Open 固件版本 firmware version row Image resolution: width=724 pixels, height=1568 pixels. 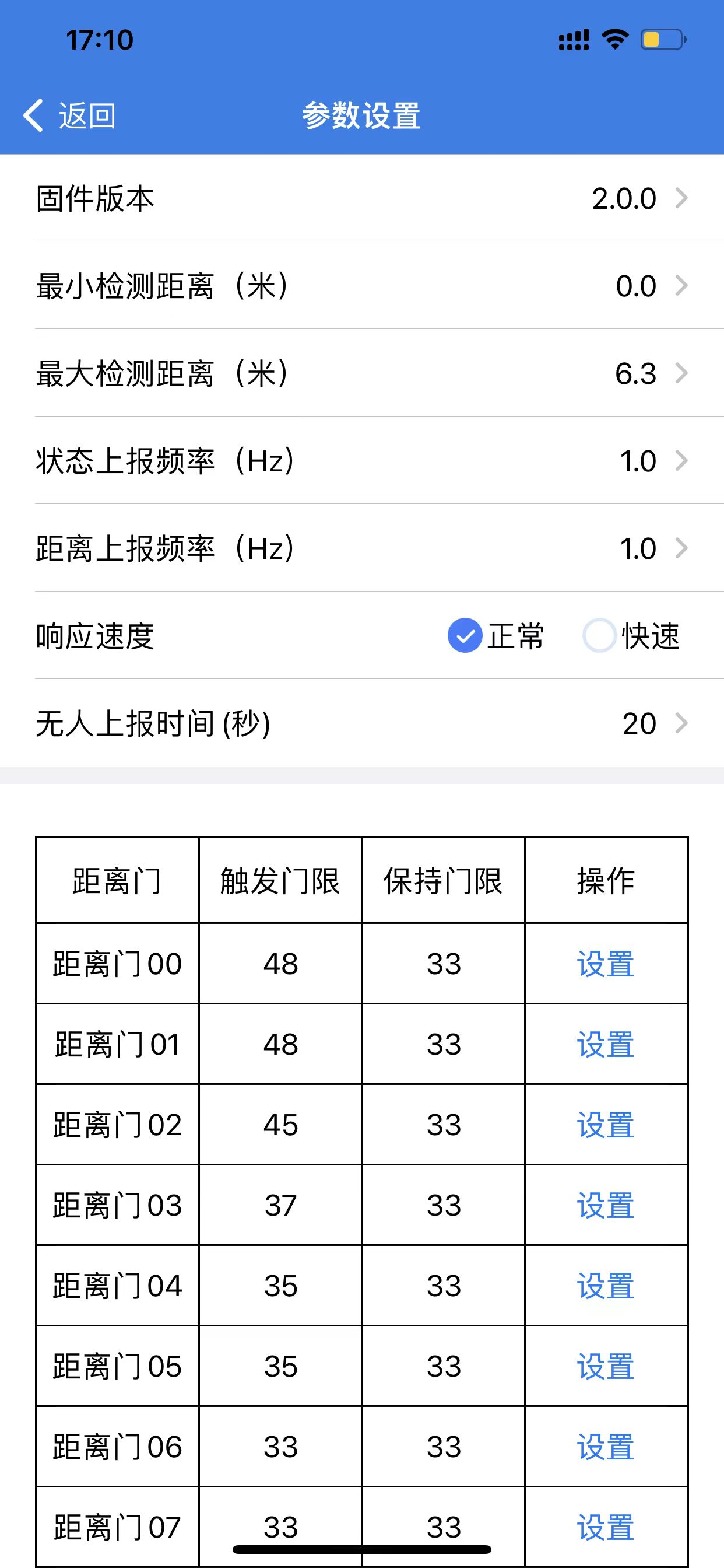pyautogui.click(x=362, y=198)
